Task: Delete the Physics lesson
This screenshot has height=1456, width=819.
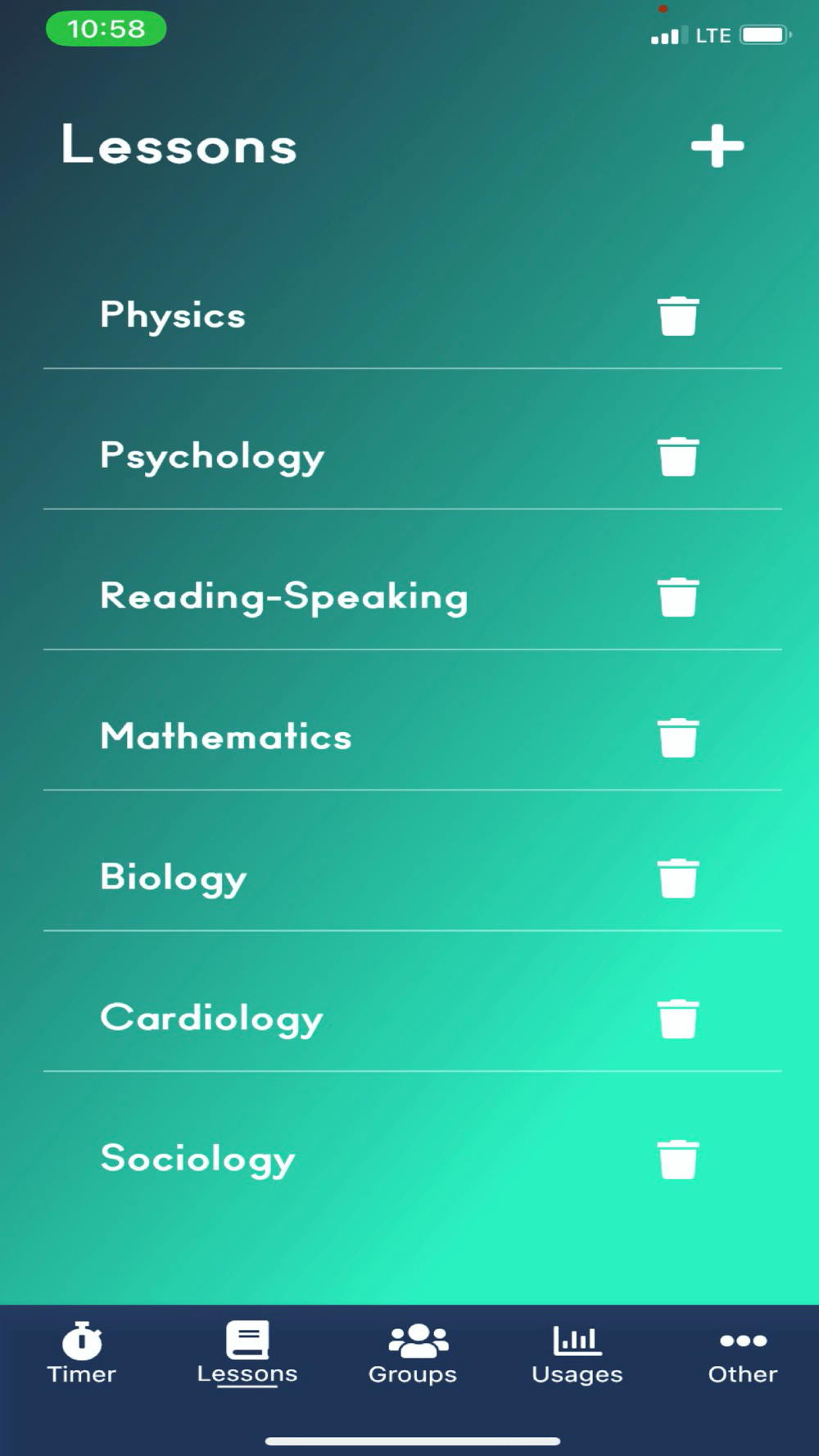Action: click(678, 316)
